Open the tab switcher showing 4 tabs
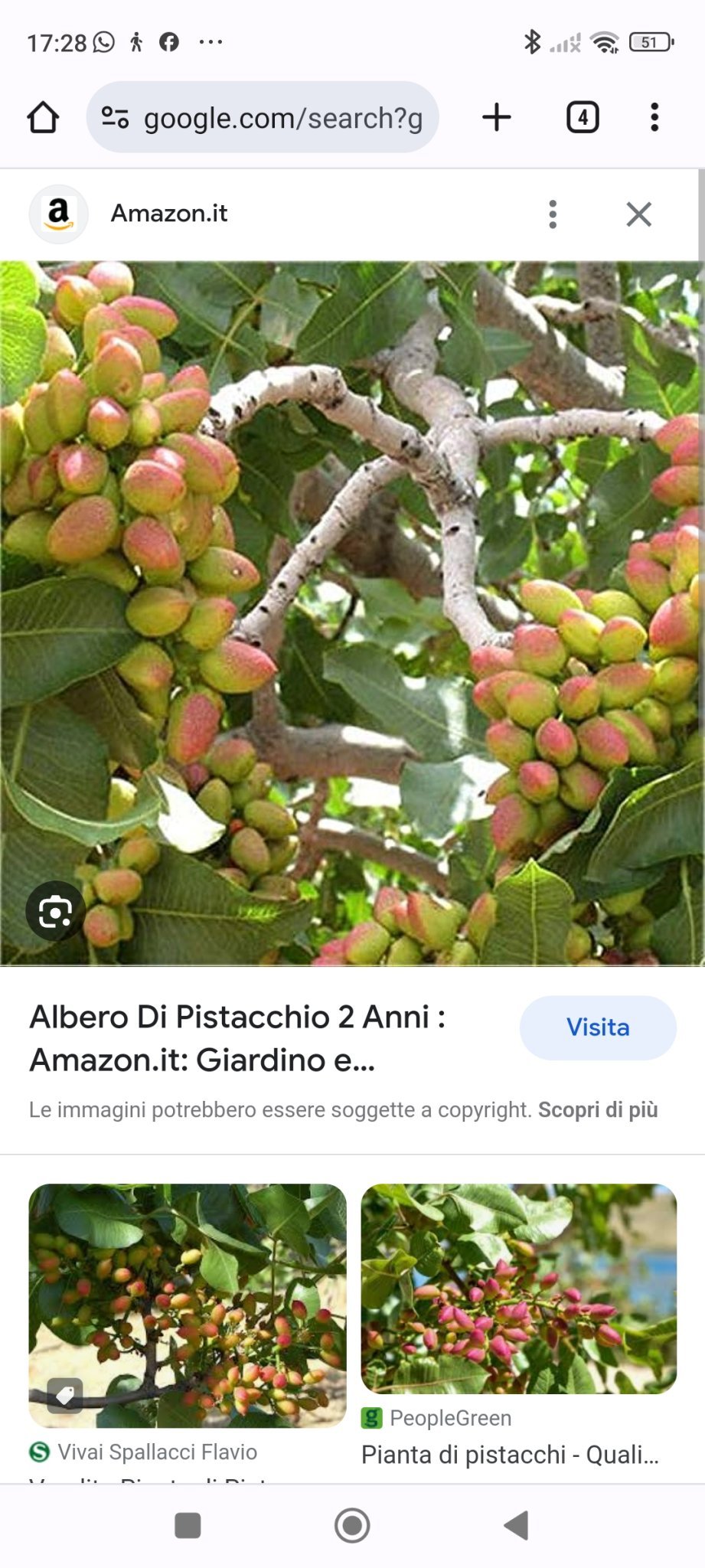This screenshot has width=705, height=1568. pos(583,118)
